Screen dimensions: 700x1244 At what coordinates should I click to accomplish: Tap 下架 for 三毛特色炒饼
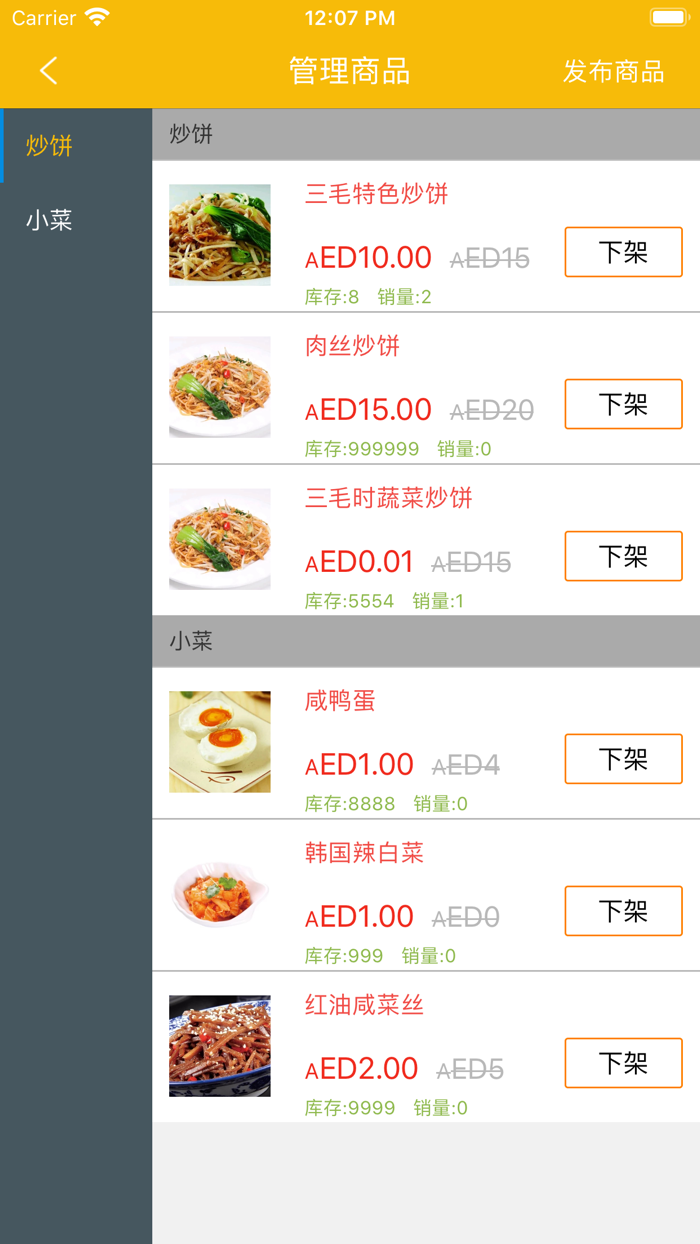[x=623, y=252]
